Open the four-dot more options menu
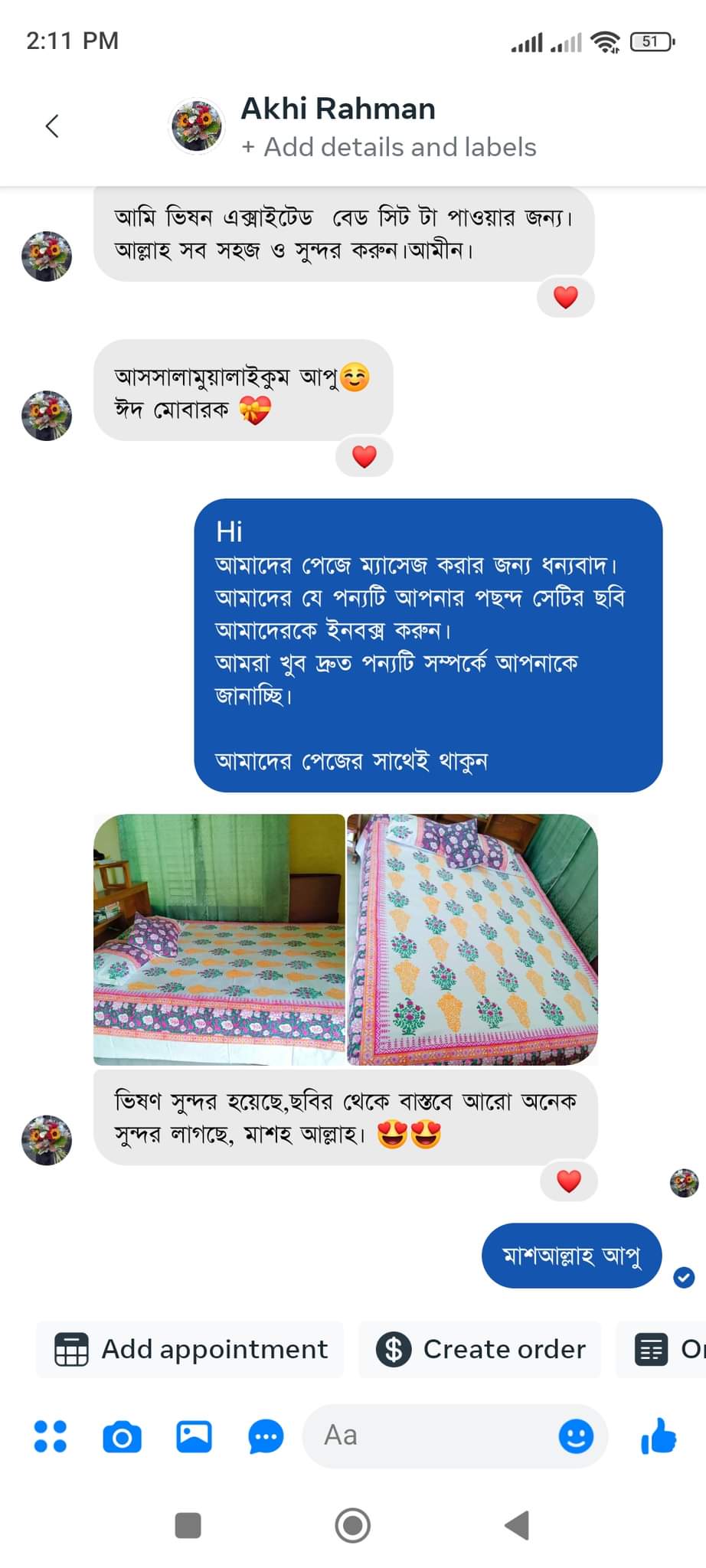 [51, 1436]
